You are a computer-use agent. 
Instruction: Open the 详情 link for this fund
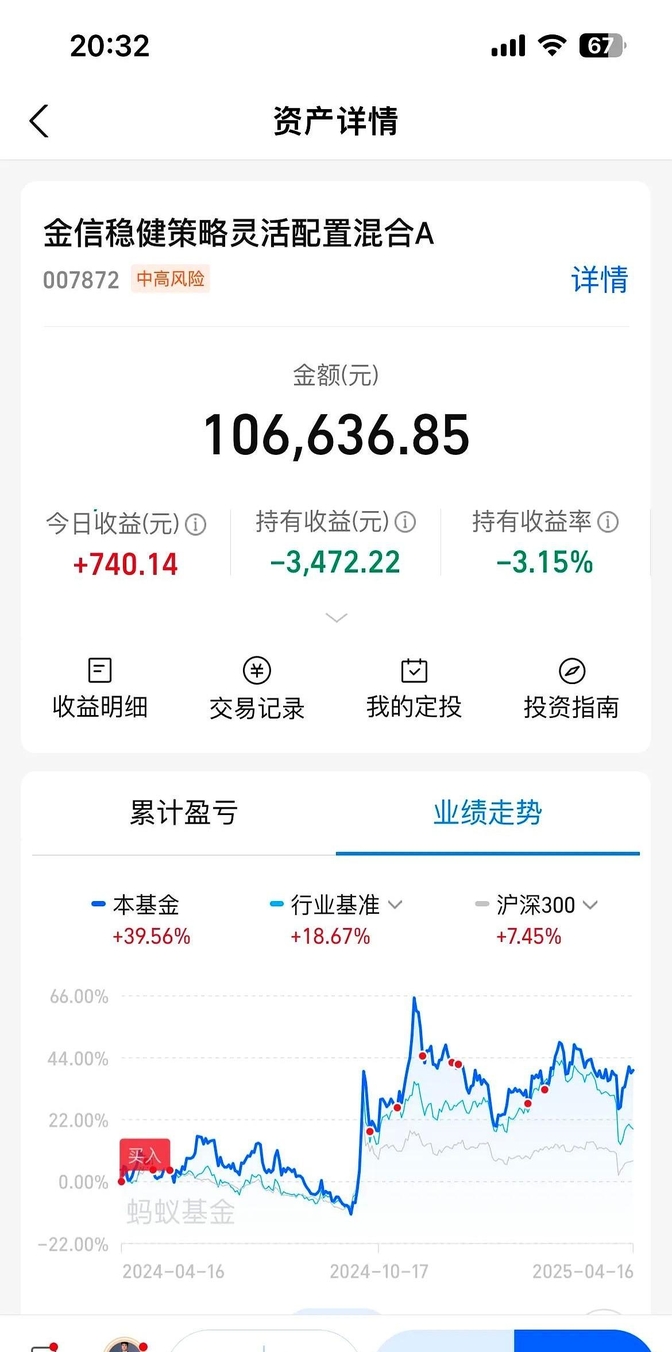[x=600, y=279]
